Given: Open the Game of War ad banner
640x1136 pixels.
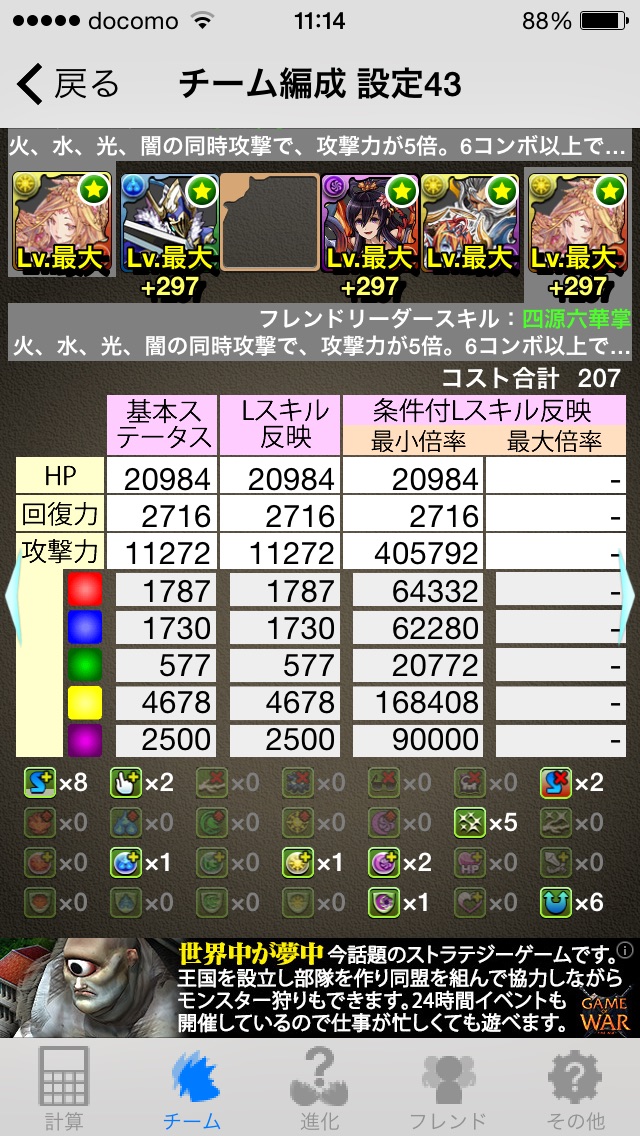Looking at the screenshot, I should point(320,987).
